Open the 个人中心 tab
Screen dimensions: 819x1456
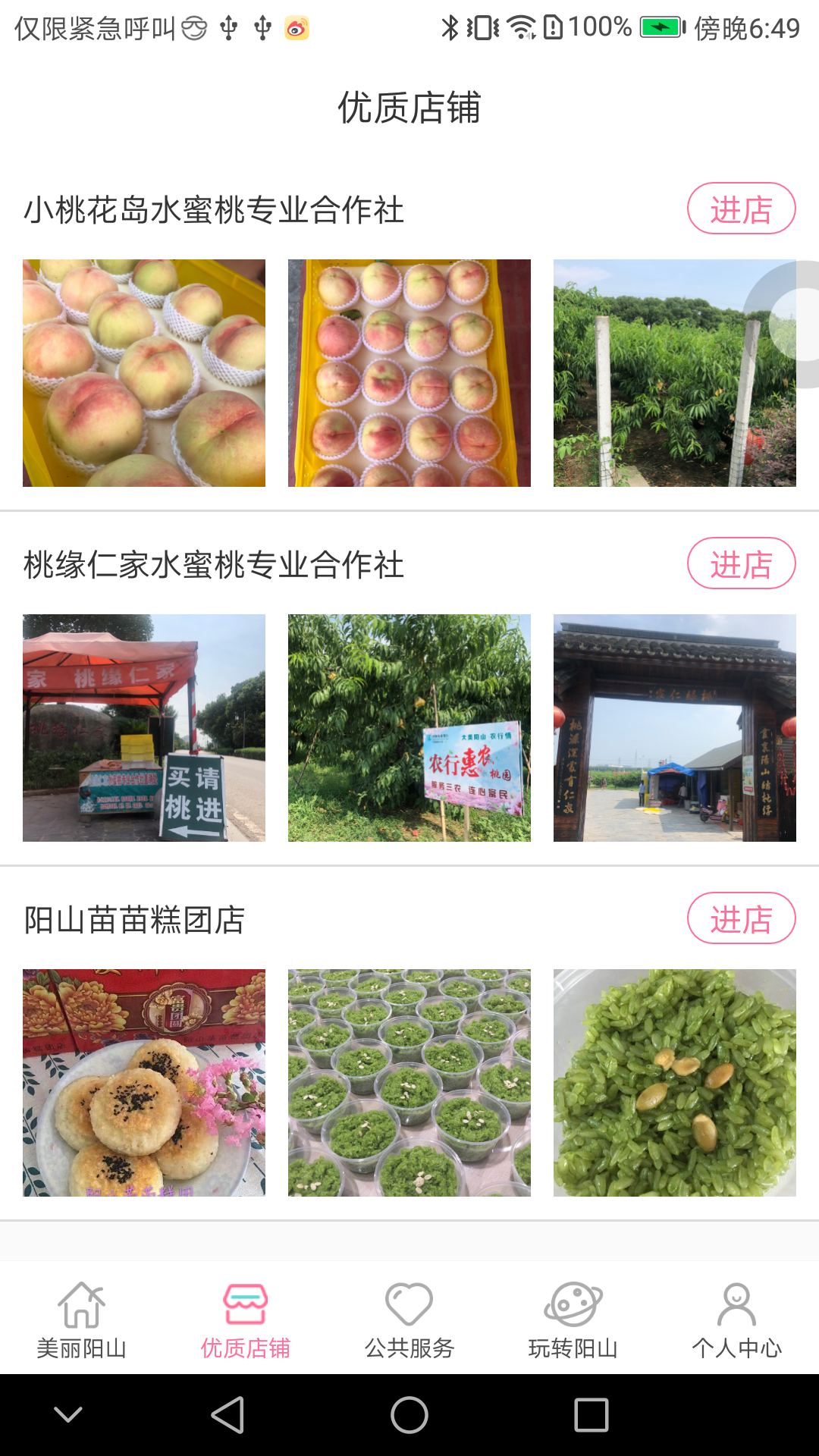(736, 1319)
